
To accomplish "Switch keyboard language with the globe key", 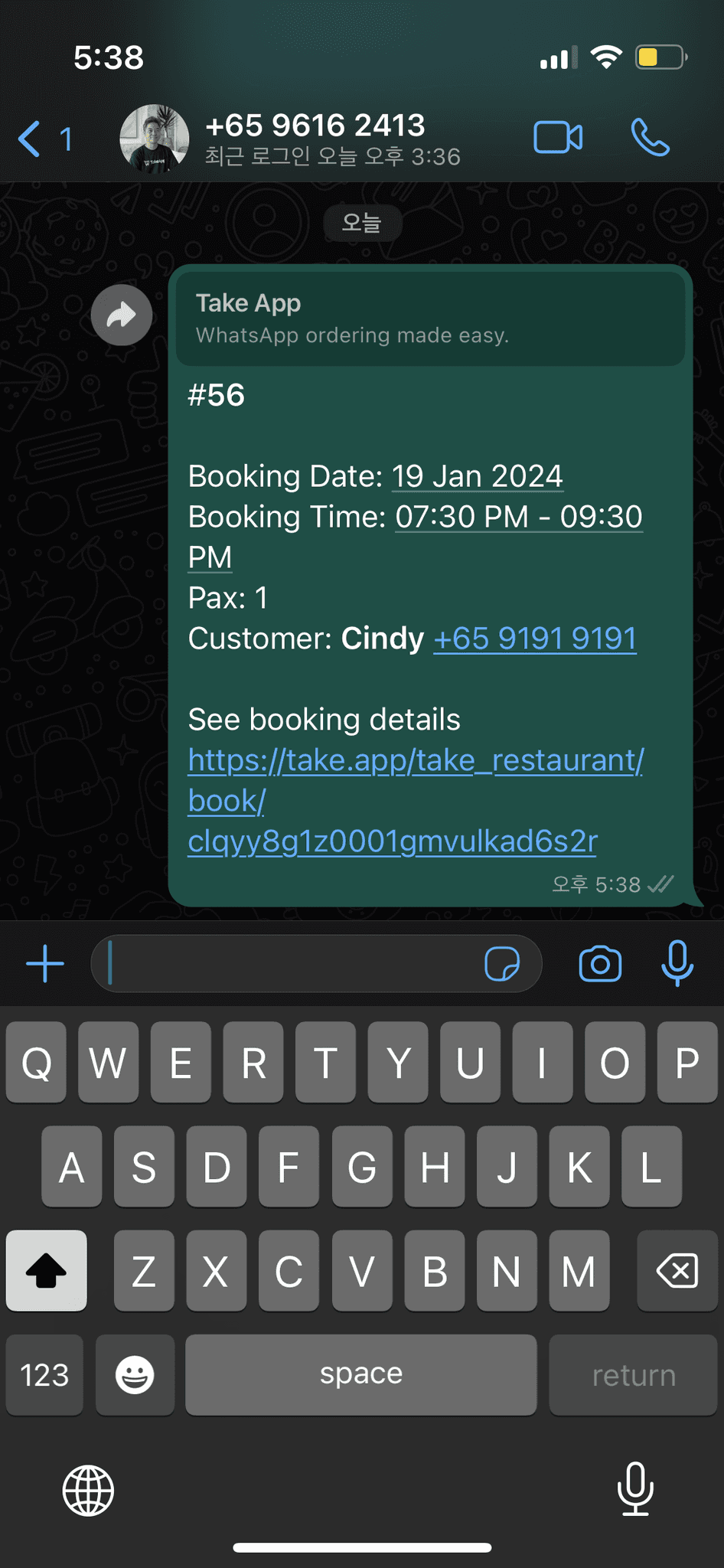I will point(87,1491).
